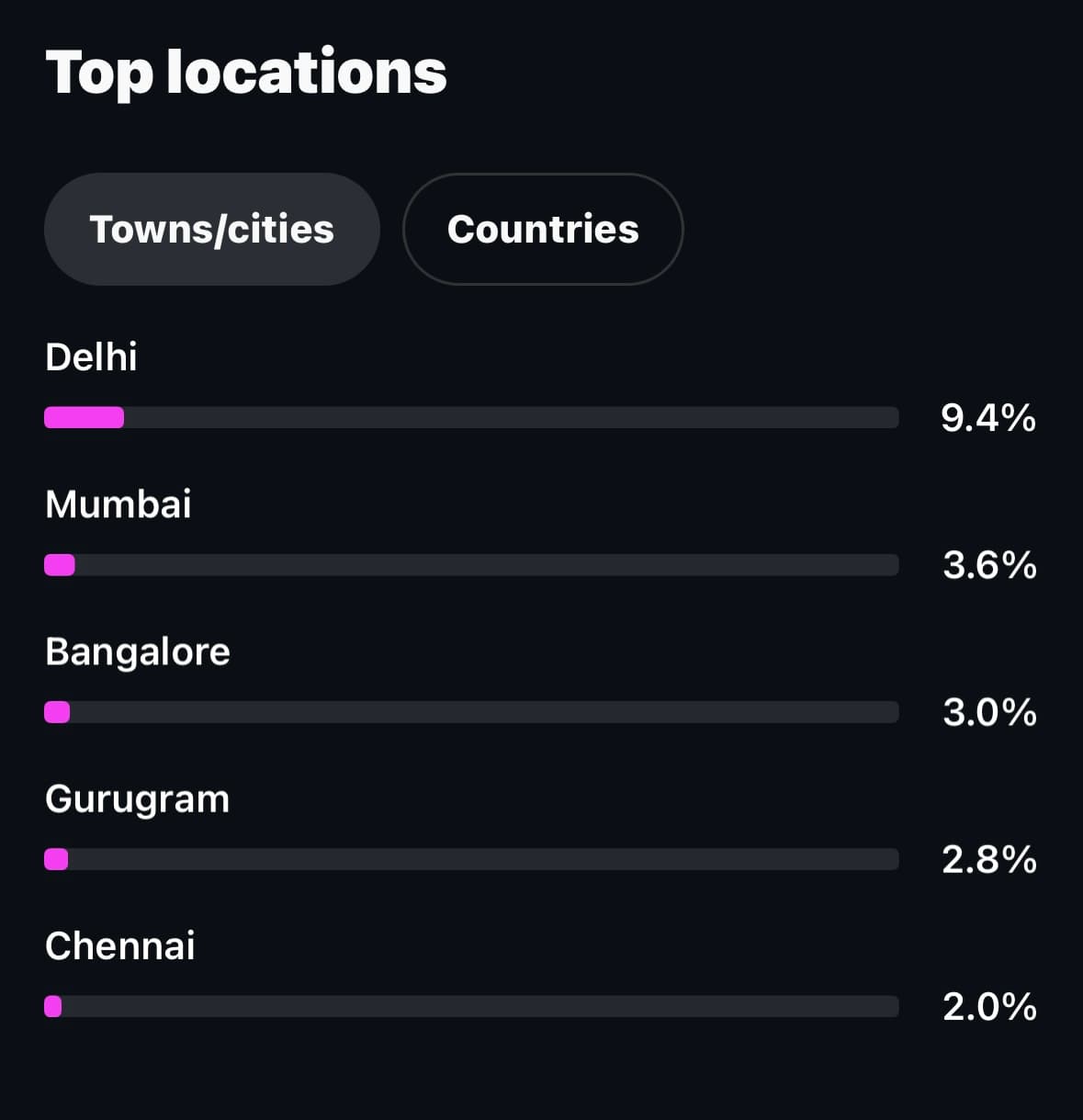Click the 2.0% value for Chennai
This screenshot has height=1120, width=1083.
pos(988,1006)
